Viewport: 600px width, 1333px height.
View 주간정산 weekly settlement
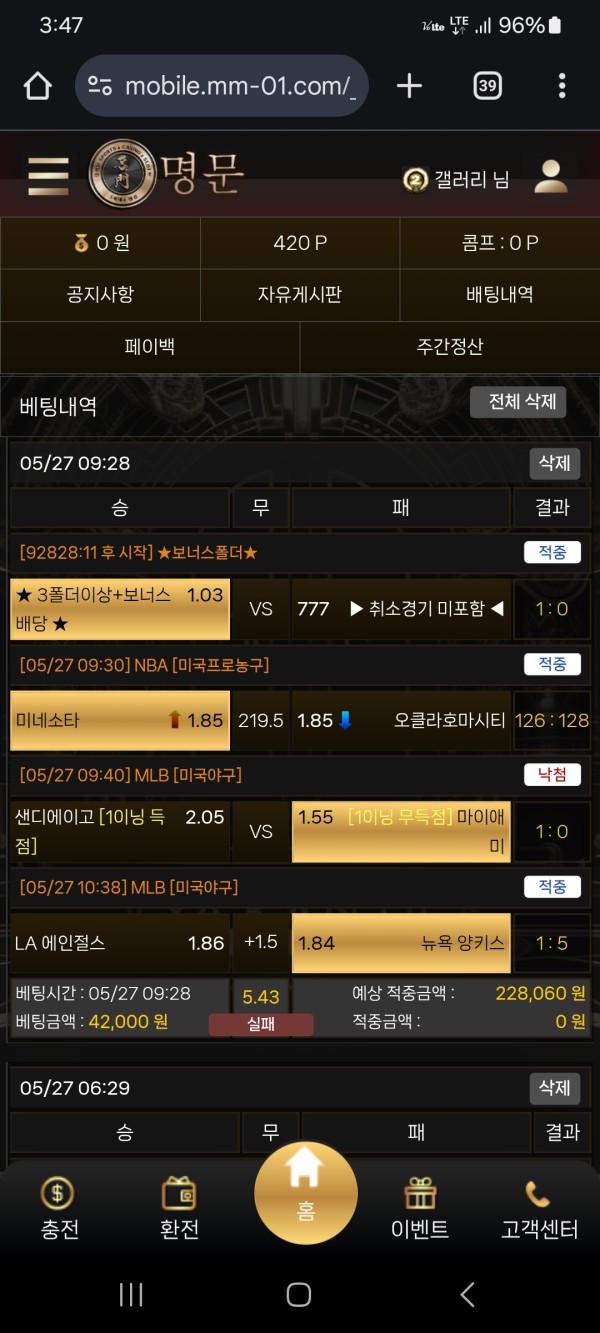(x=449, y=347)
